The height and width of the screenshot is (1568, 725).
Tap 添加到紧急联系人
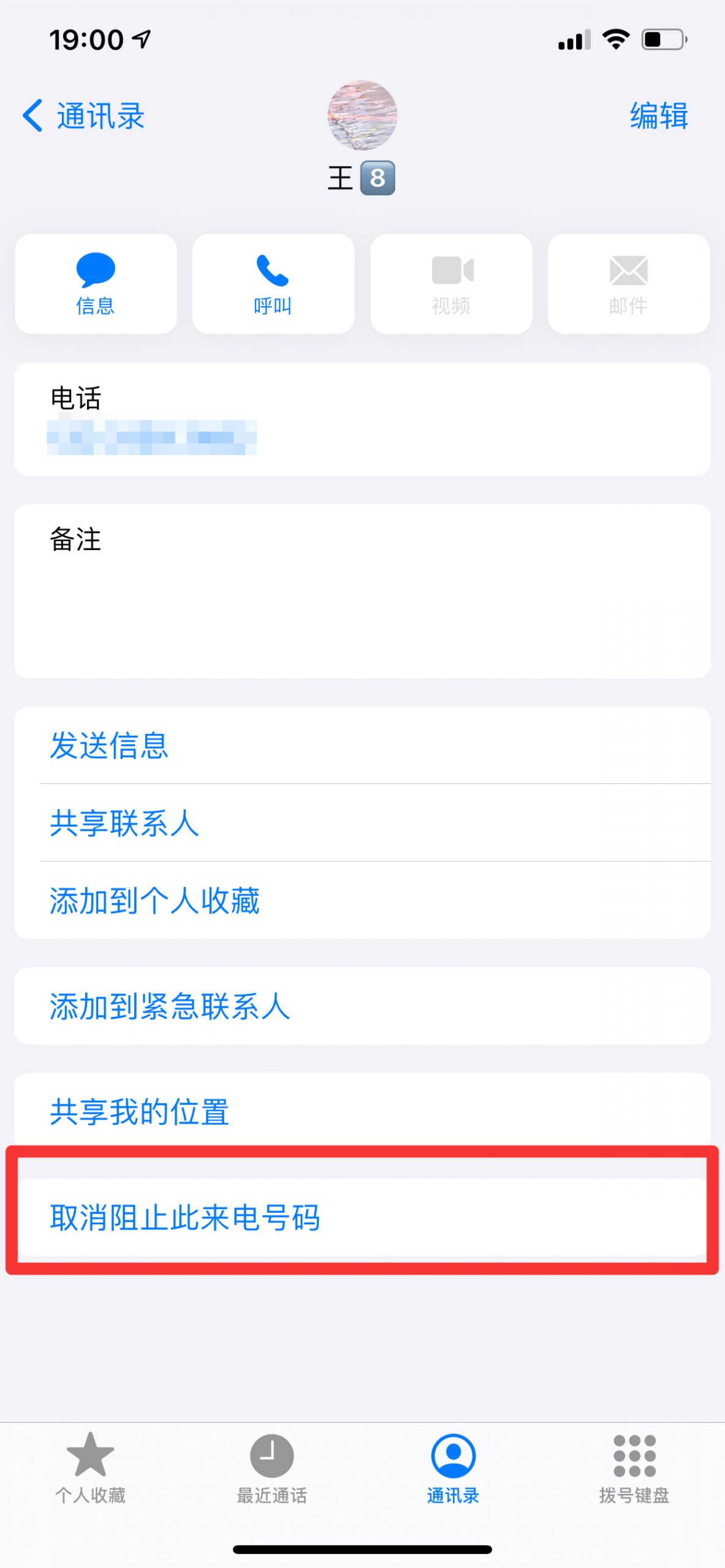362,1006
